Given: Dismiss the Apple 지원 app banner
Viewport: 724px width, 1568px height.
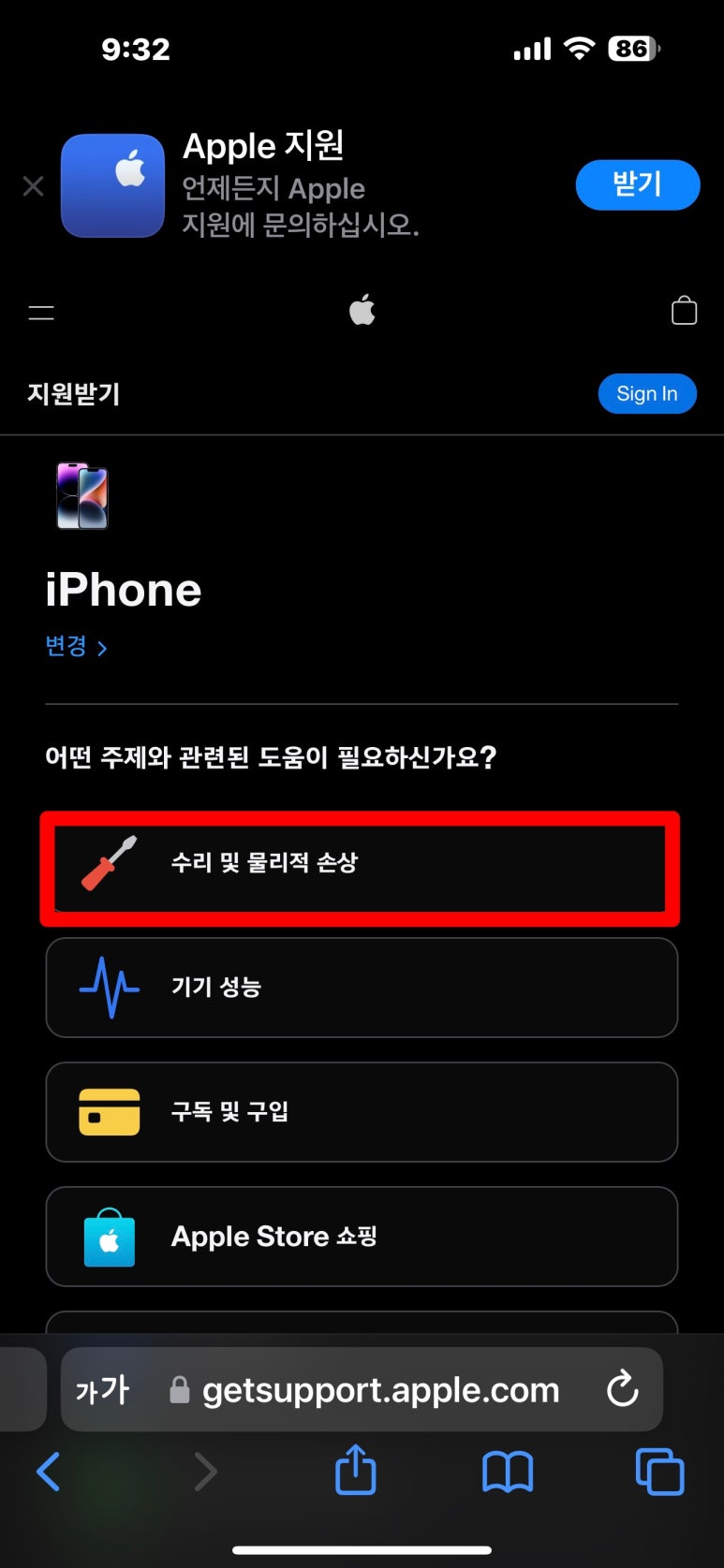Looking at the screenshot, I should [x=33, y=186].
